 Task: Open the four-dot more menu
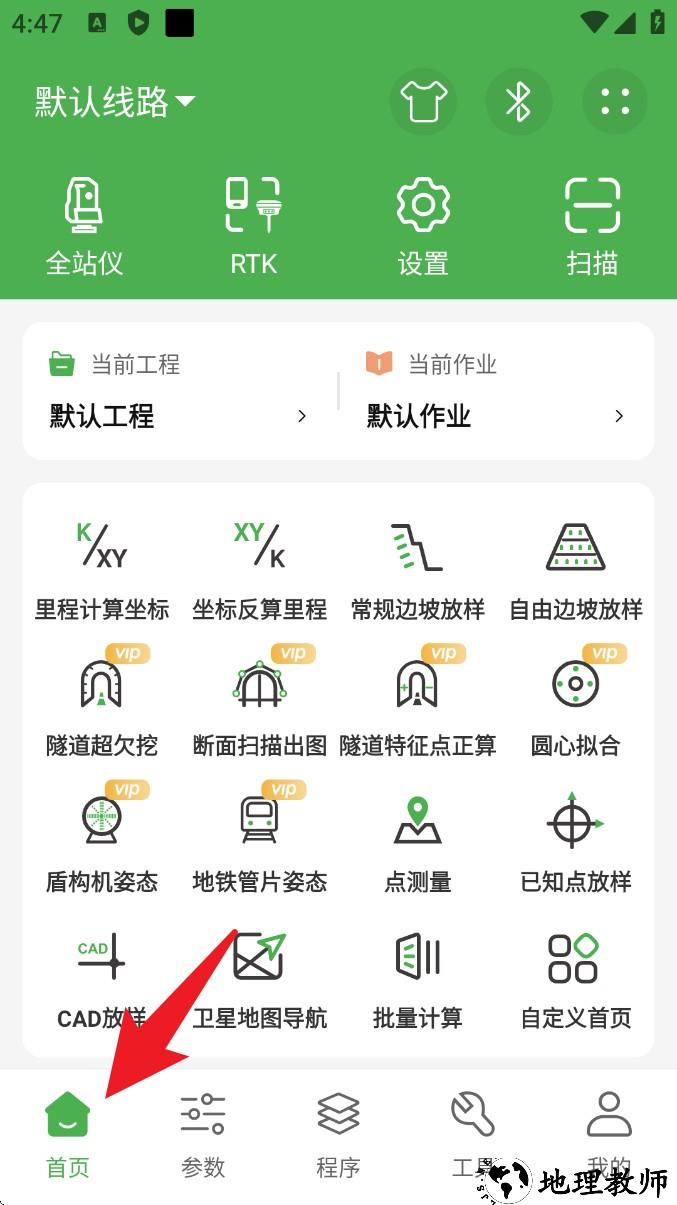tap(615, 102)
